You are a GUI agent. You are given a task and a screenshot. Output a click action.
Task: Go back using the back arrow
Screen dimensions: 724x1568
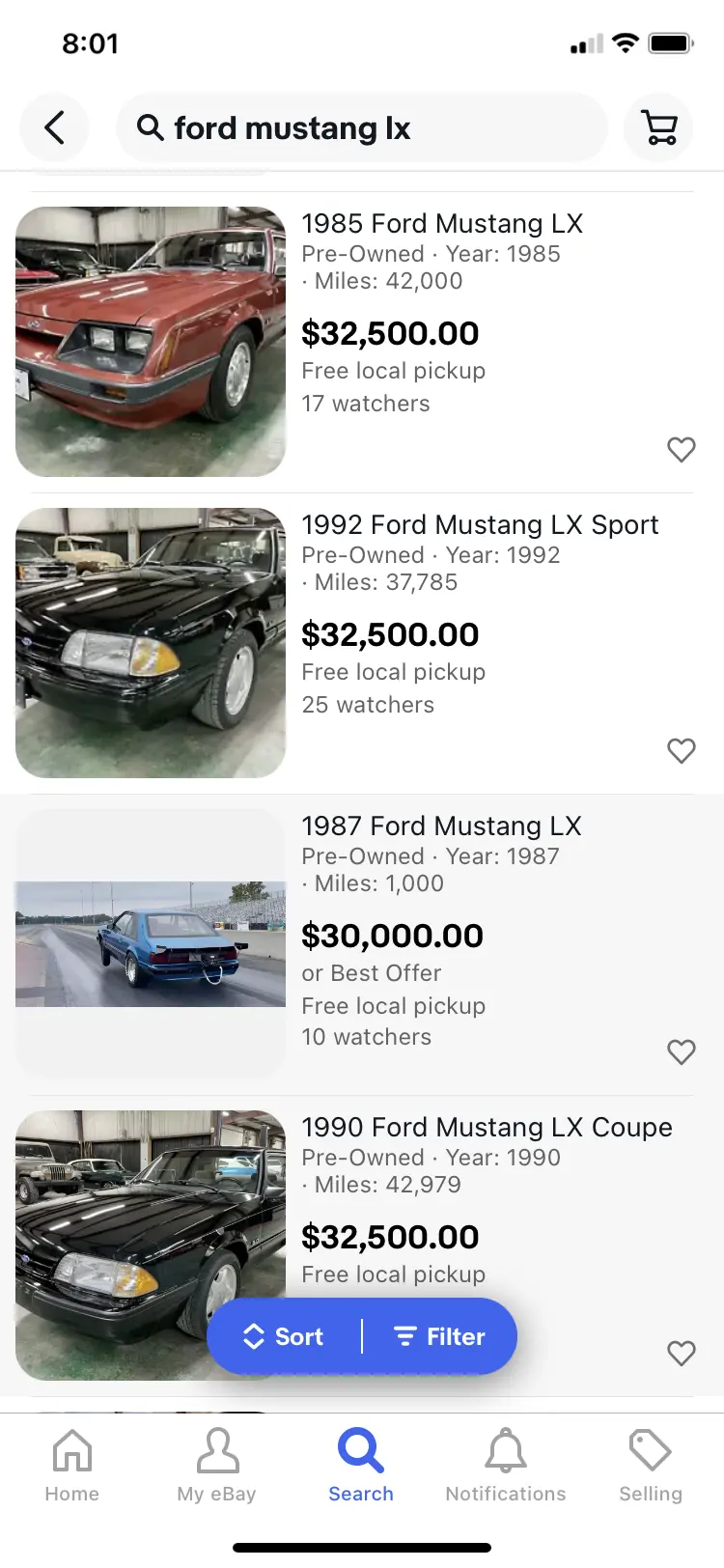coord(54,127)
